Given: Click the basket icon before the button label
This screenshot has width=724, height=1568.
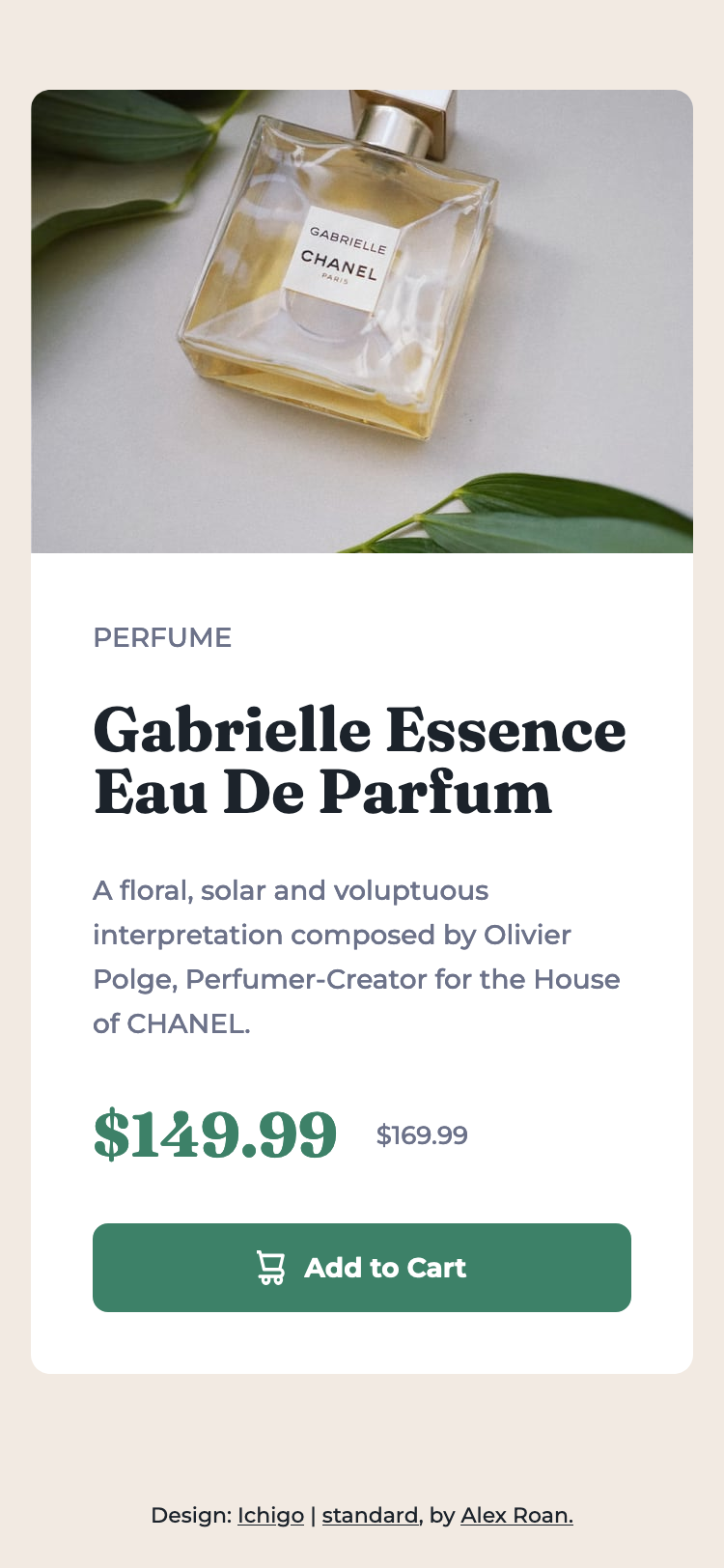Looking at the screenshot, I should point(270,1268).
